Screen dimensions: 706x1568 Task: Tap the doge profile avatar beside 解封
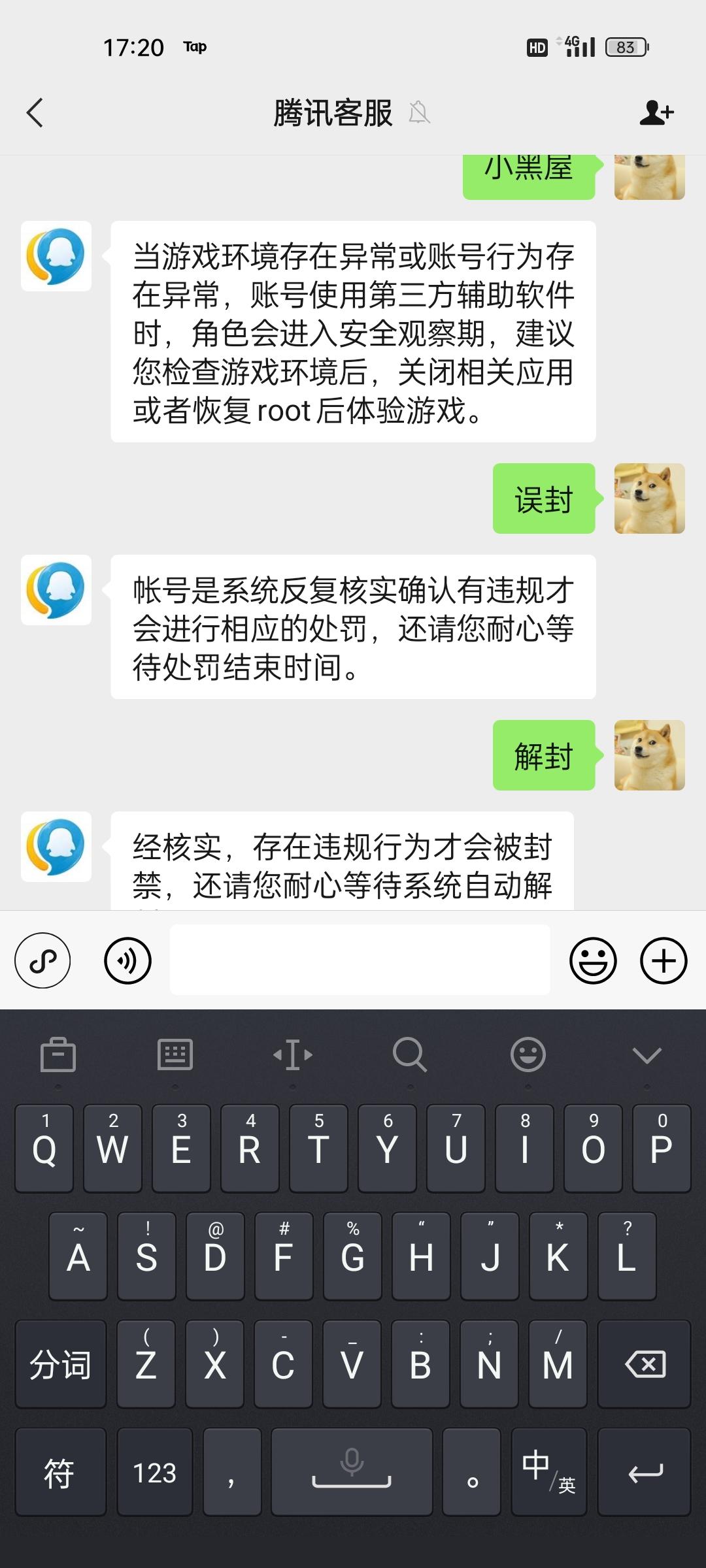649,758
